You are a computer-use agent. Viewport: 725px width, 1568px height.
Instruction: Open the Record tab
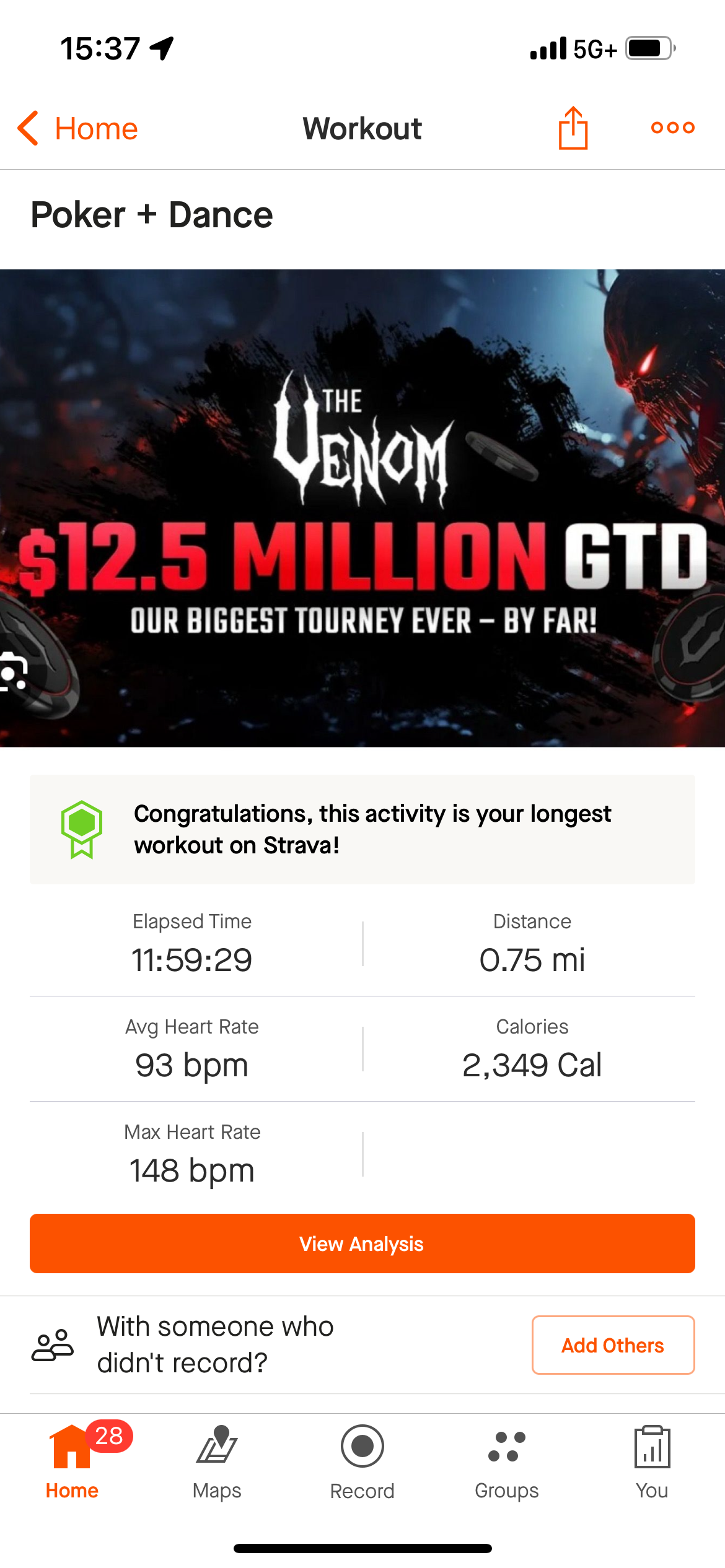(362, 1461)
